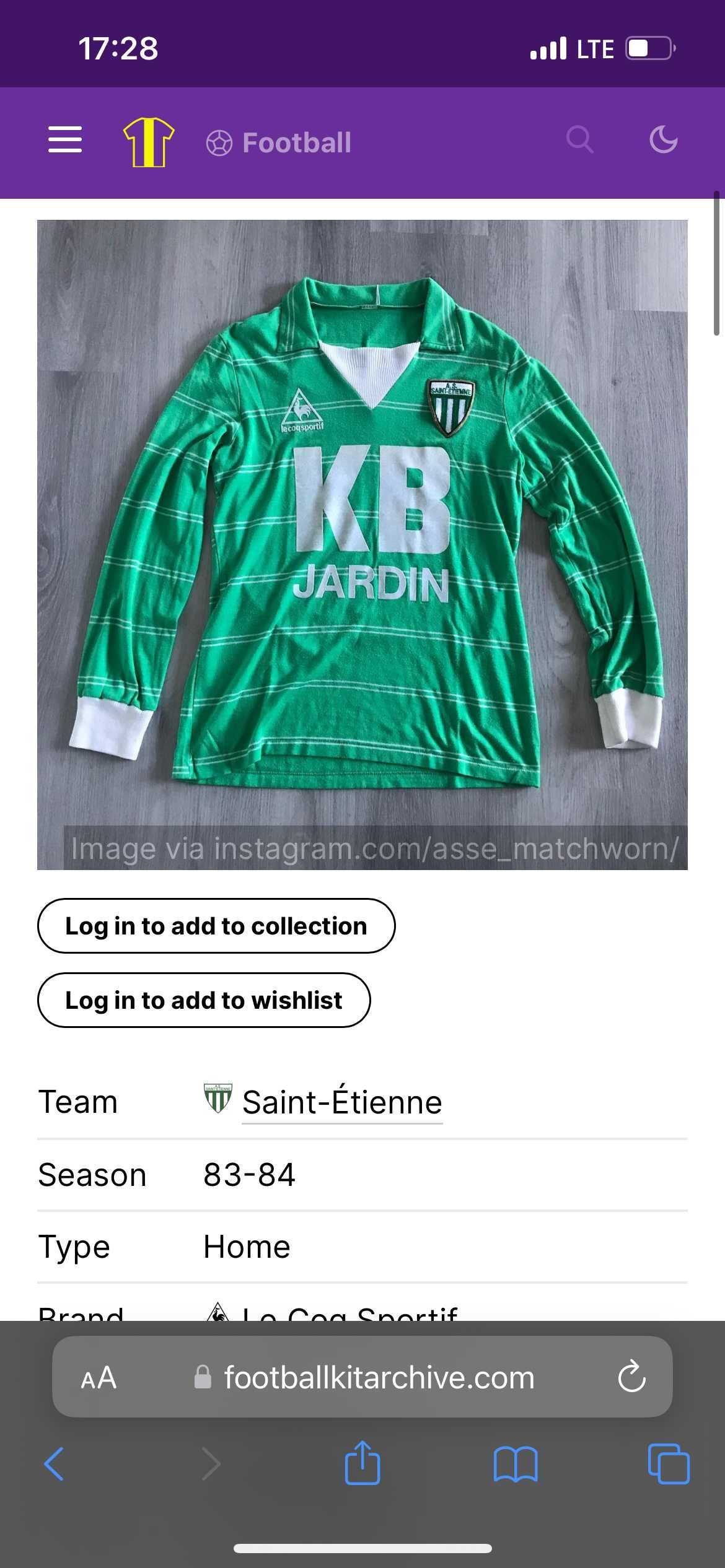The width and height of the screenshot is (725, 1568).
Task: Open the Saint-Étienne team link
Action: 342,1103
